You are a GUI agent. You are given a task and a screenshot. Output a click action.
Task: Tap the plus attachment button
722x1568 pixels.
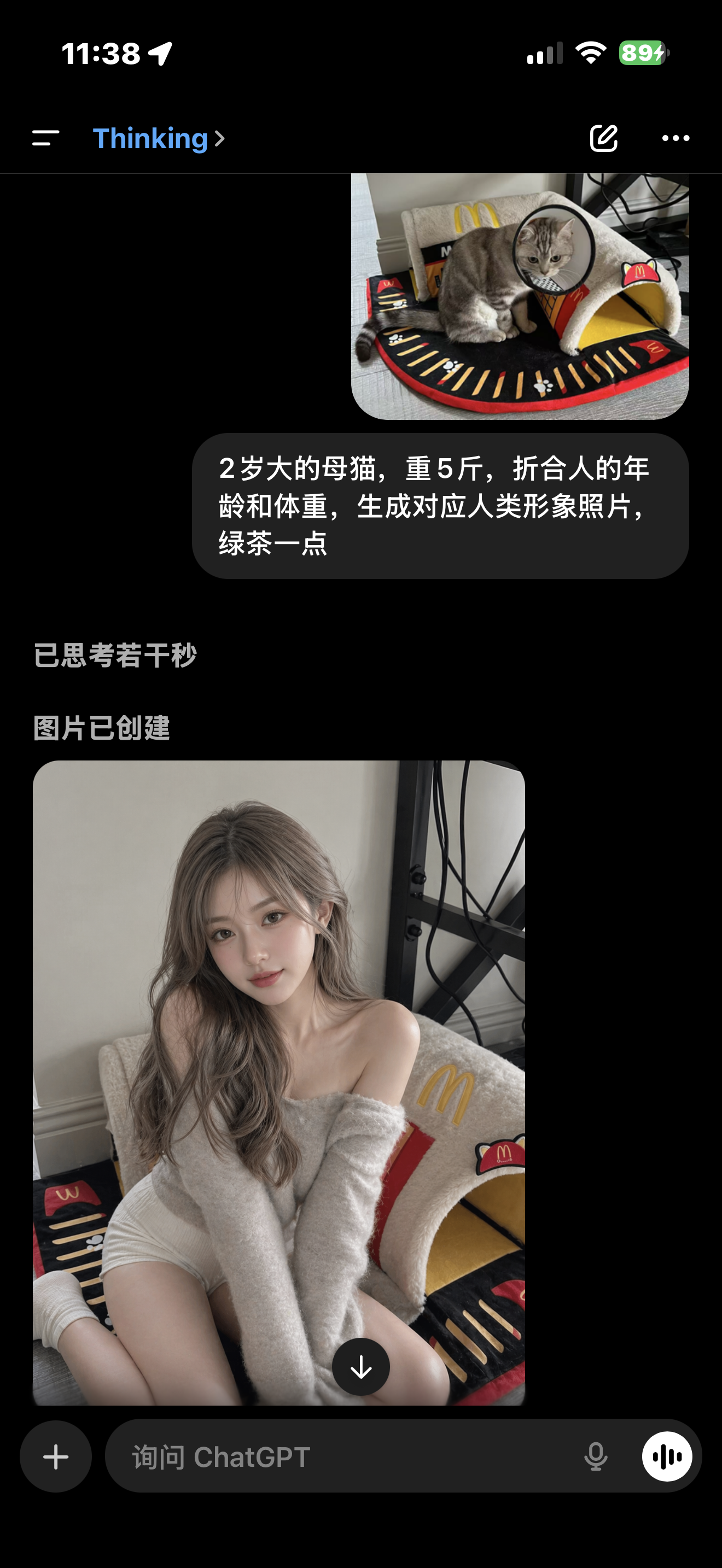coord(56,1456)
